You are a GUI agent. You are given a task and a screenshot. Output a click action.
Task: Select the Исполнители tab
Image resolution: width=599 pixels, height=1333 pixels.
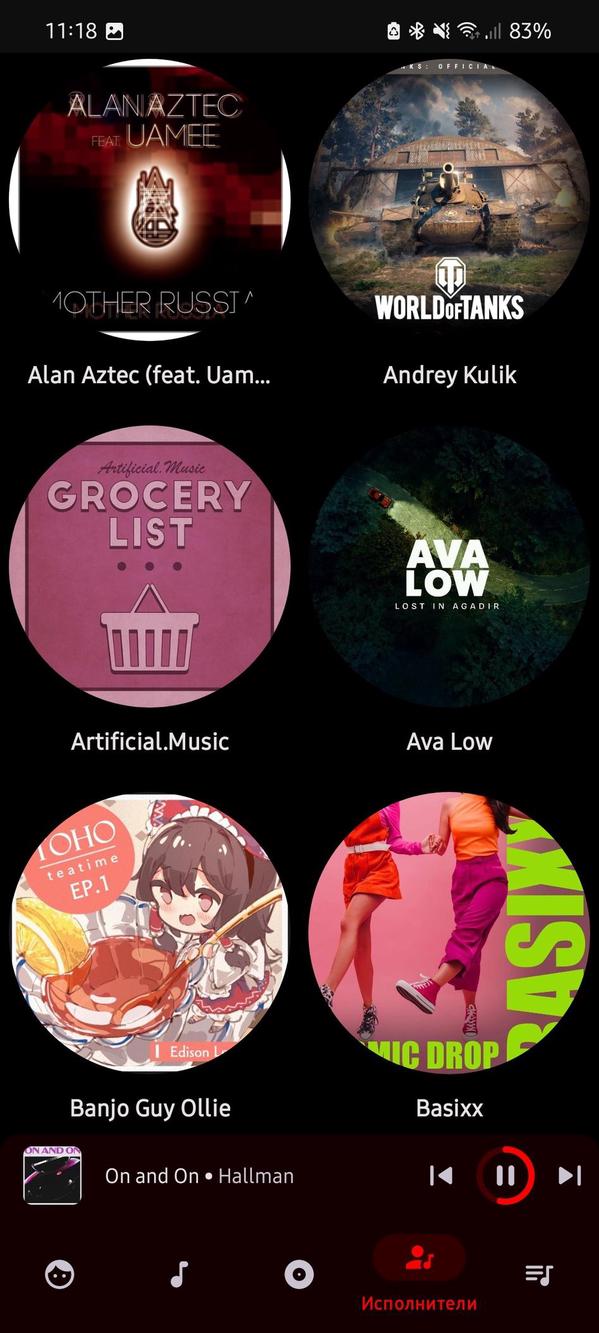pos(419,1273)
